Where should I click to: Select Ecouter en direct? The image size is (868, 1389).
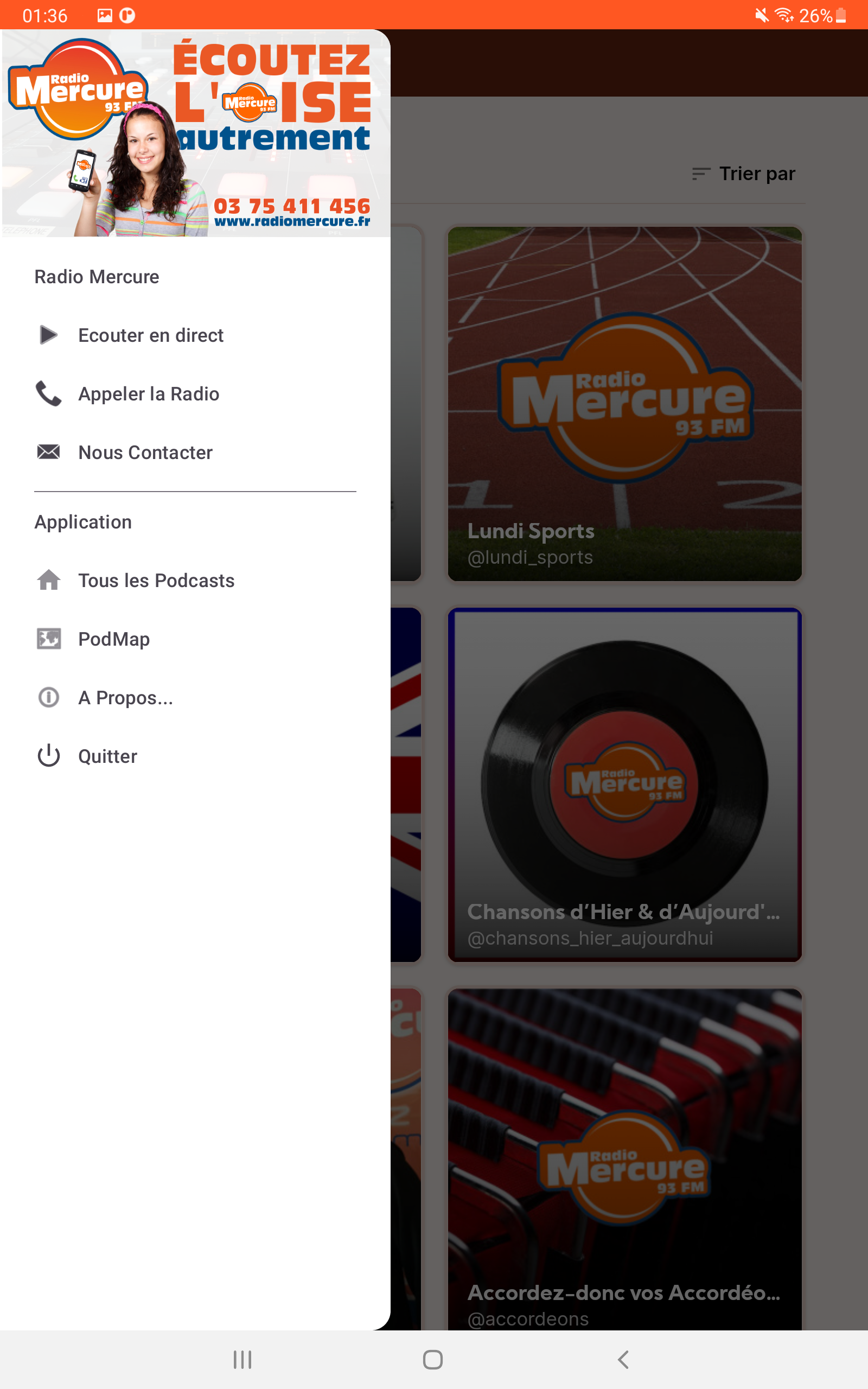(x=195, y=335)
